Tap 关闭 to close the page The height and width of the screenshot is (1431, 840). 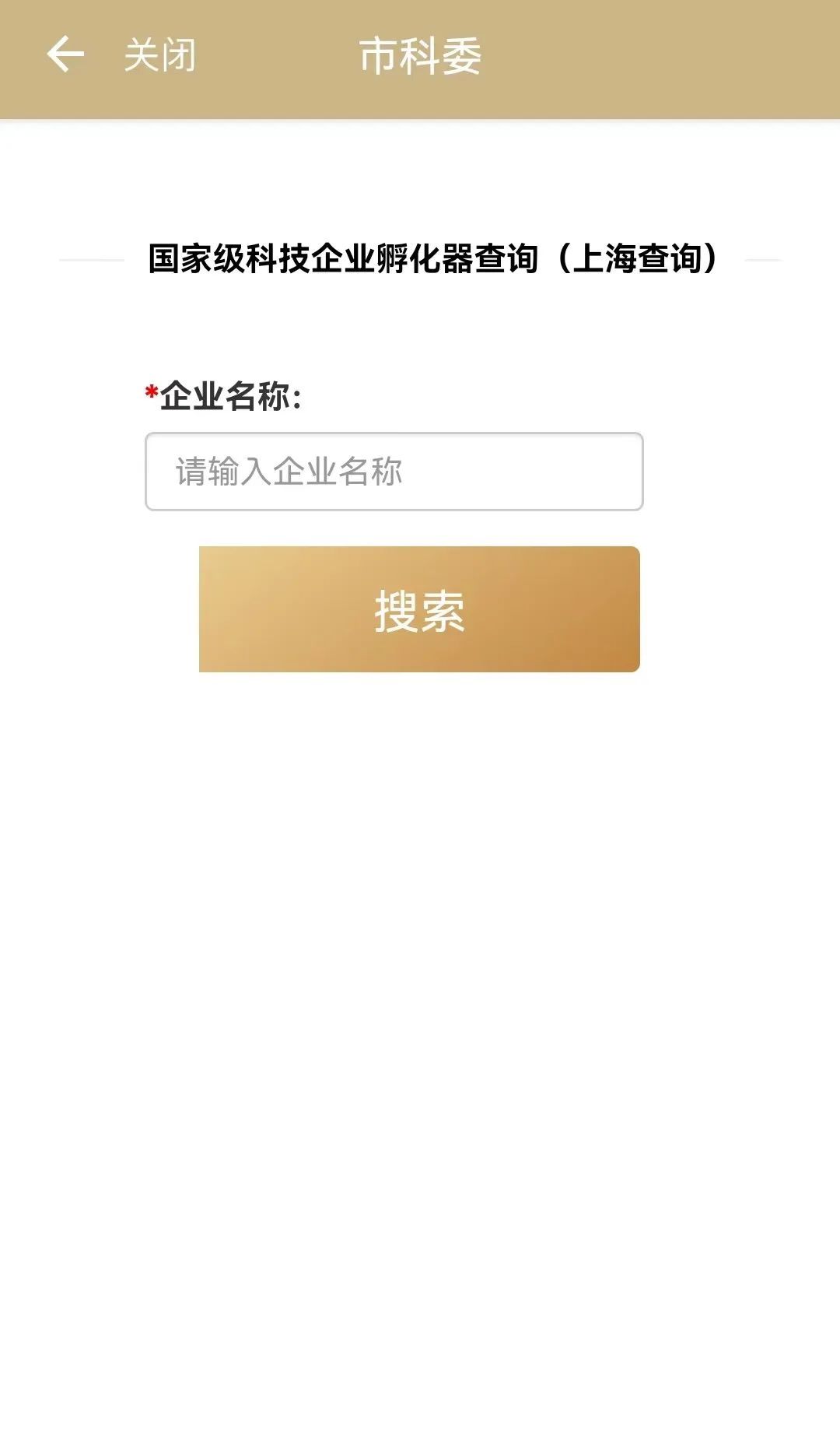pyautogui.click(x=160, y=56)
